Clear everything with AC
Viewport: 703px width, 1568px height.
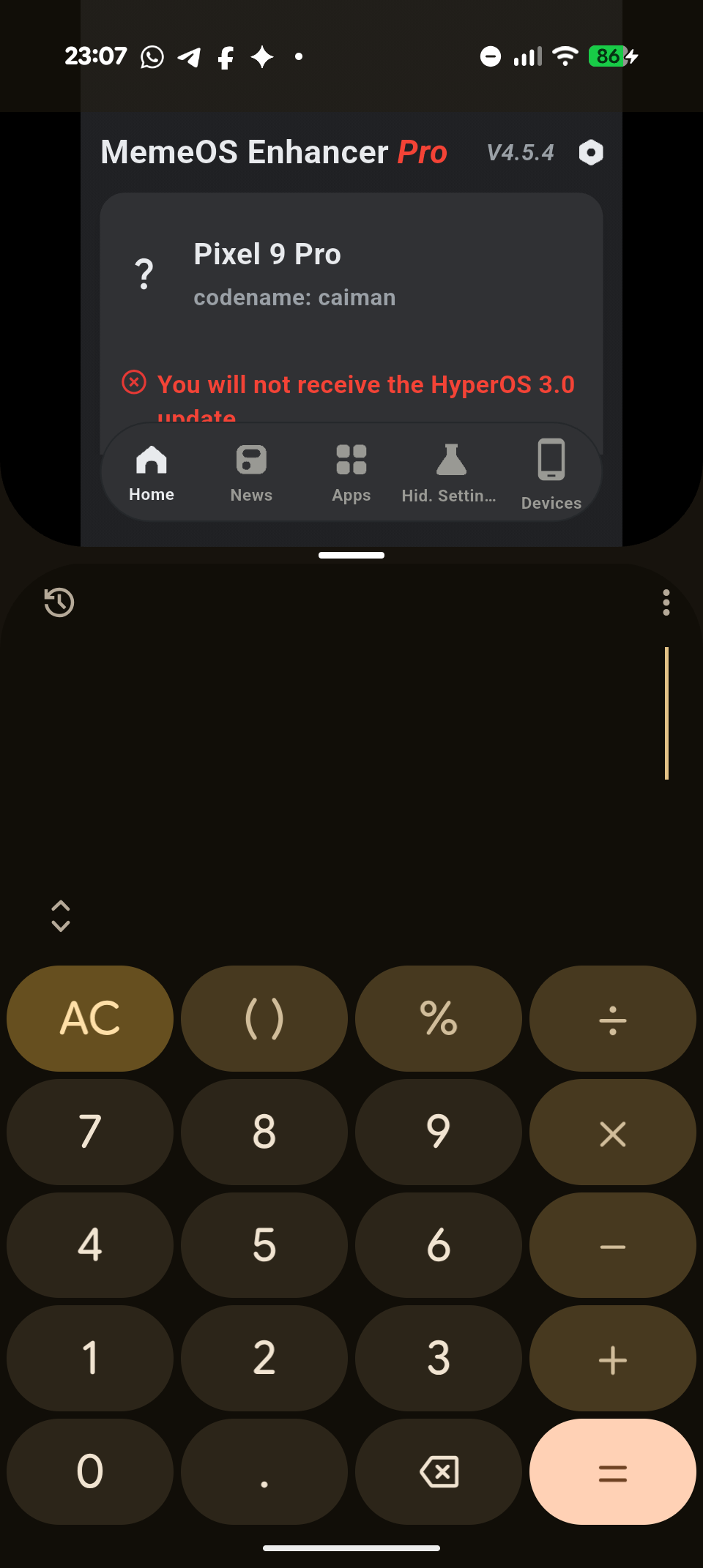click(90, 1018)
